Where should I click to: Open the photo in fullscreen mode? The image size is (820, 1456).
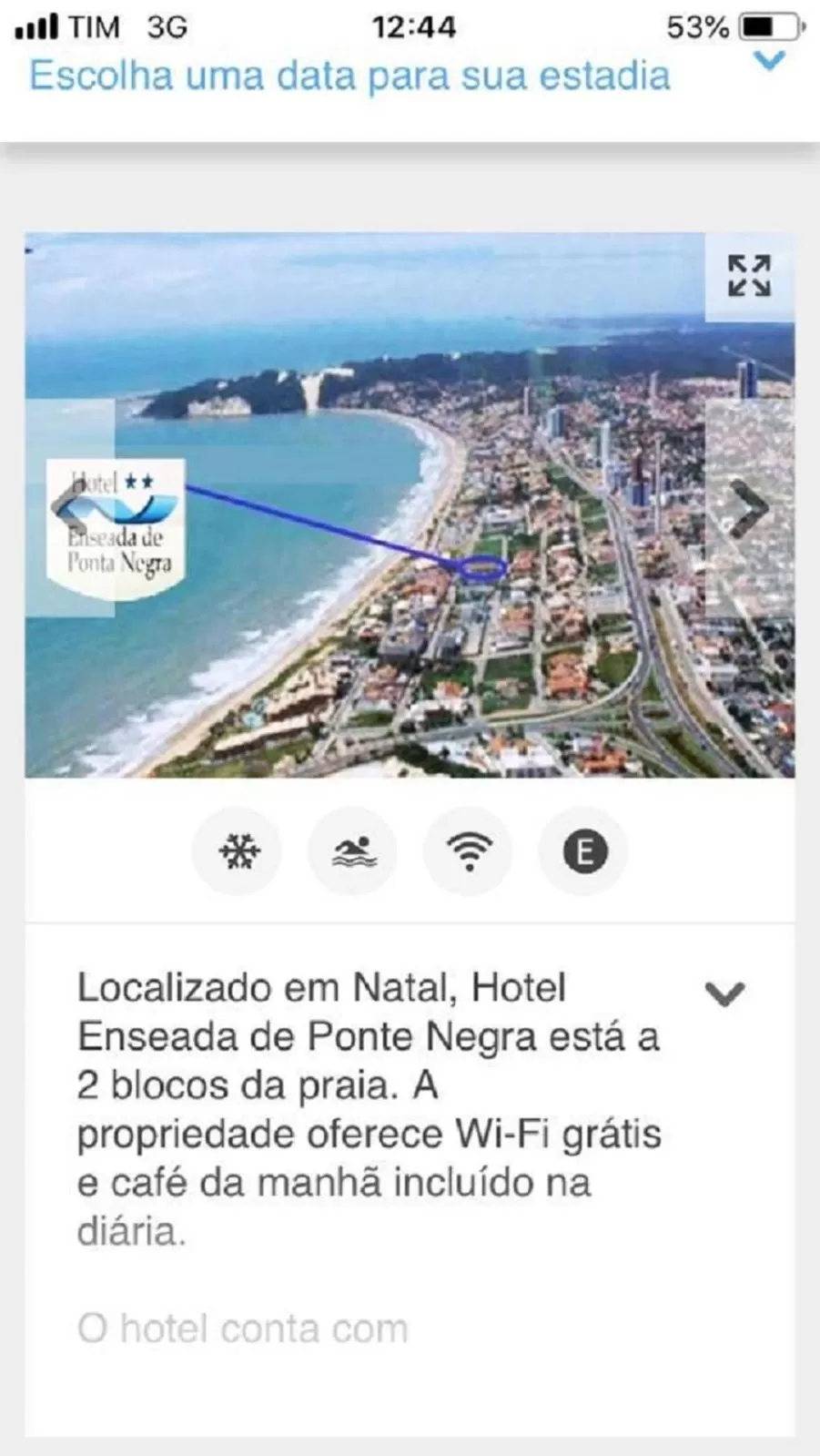tap(748, 278)
